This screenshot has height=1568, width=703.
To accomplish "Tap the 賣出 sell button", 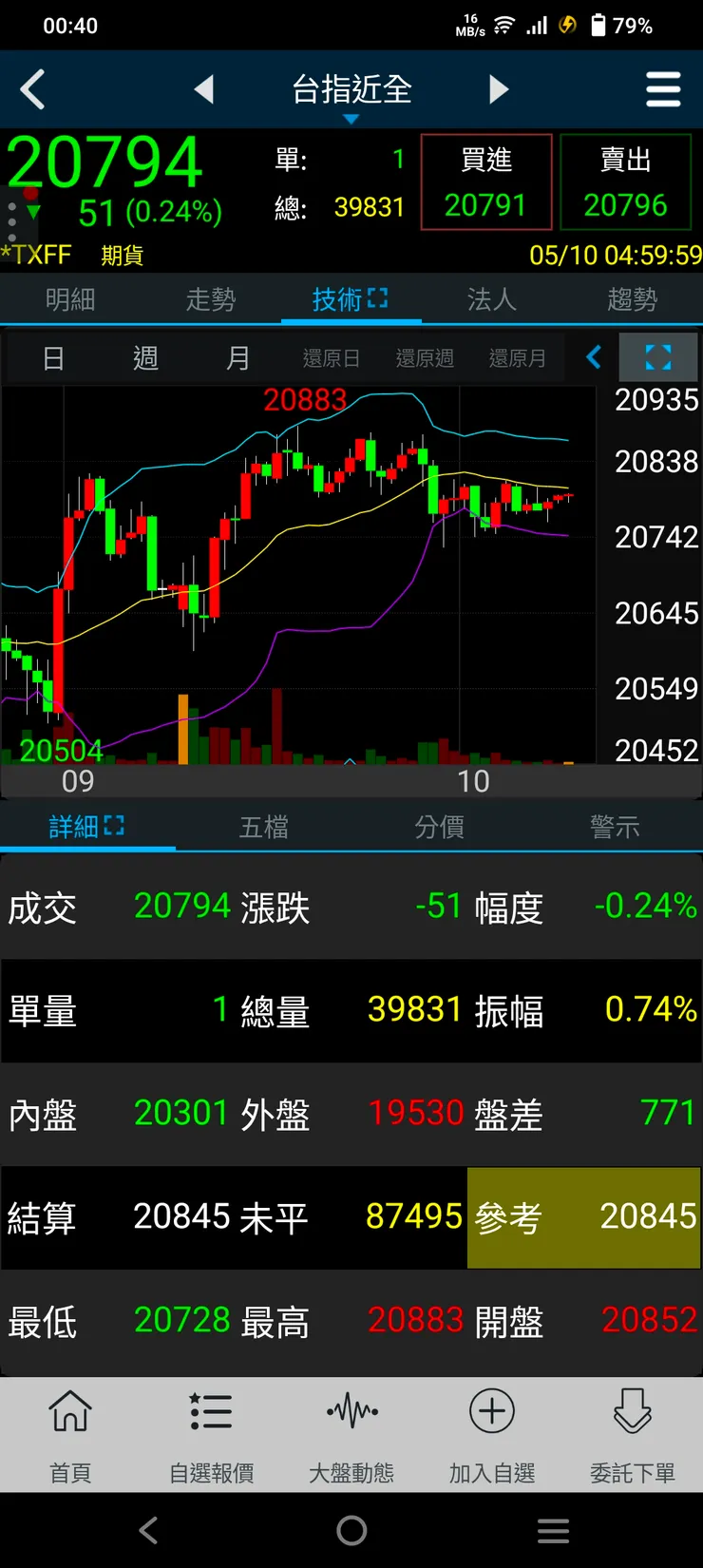I will [625, 182].
